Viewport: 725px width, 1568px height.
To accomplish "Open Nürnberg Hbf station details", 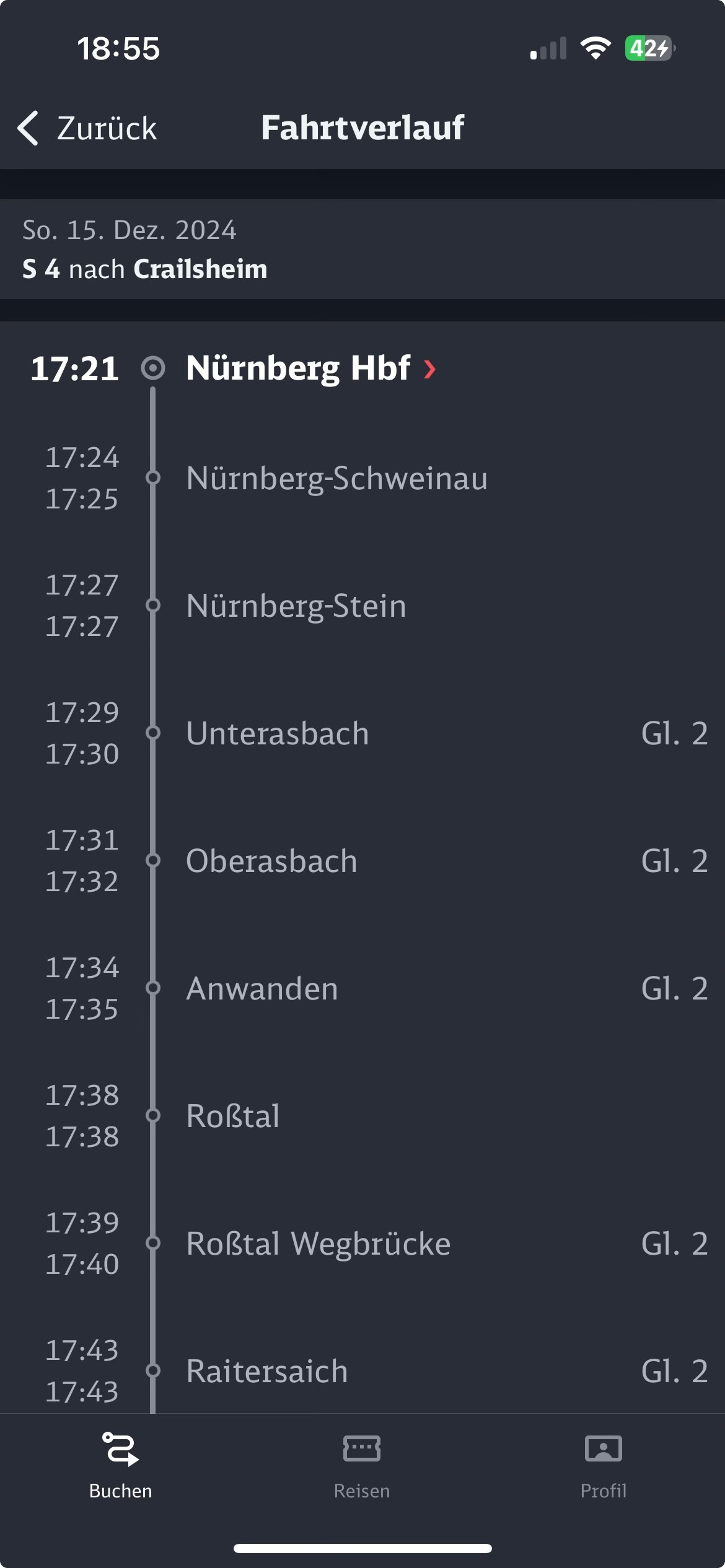I will click(311, 368).
